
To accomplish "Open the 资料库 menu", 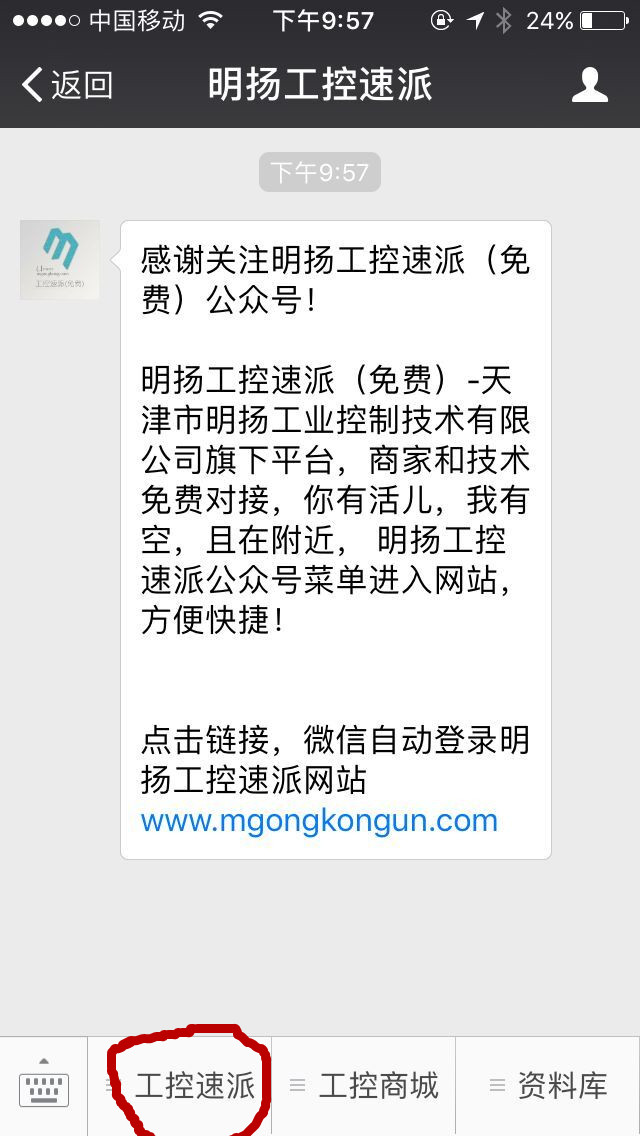I will coord(548,1086).
